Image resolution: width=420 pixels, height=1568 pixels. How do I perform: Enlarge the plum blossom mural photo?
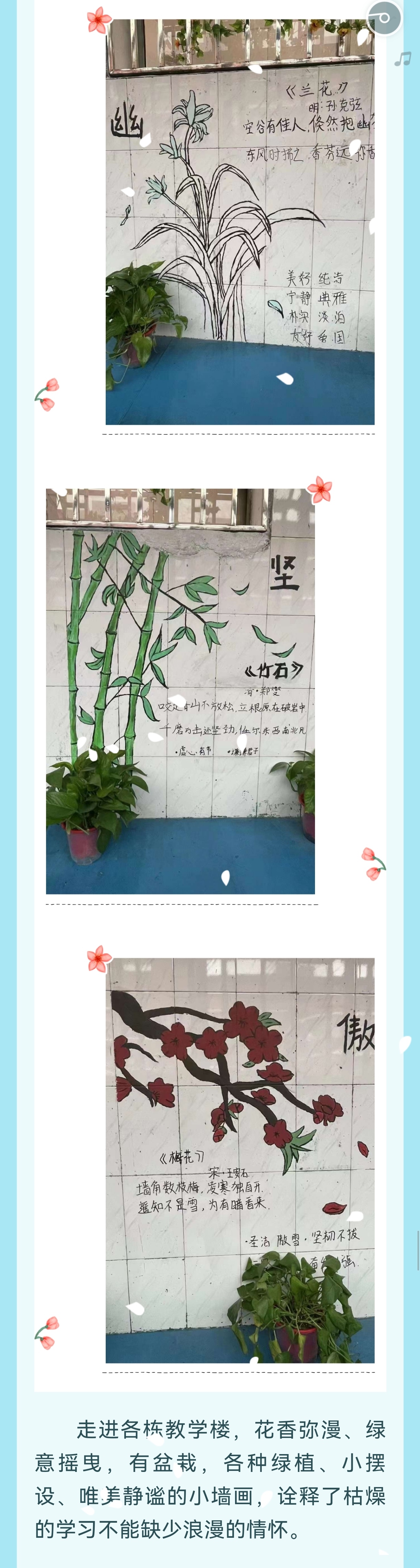(240, 1160)
